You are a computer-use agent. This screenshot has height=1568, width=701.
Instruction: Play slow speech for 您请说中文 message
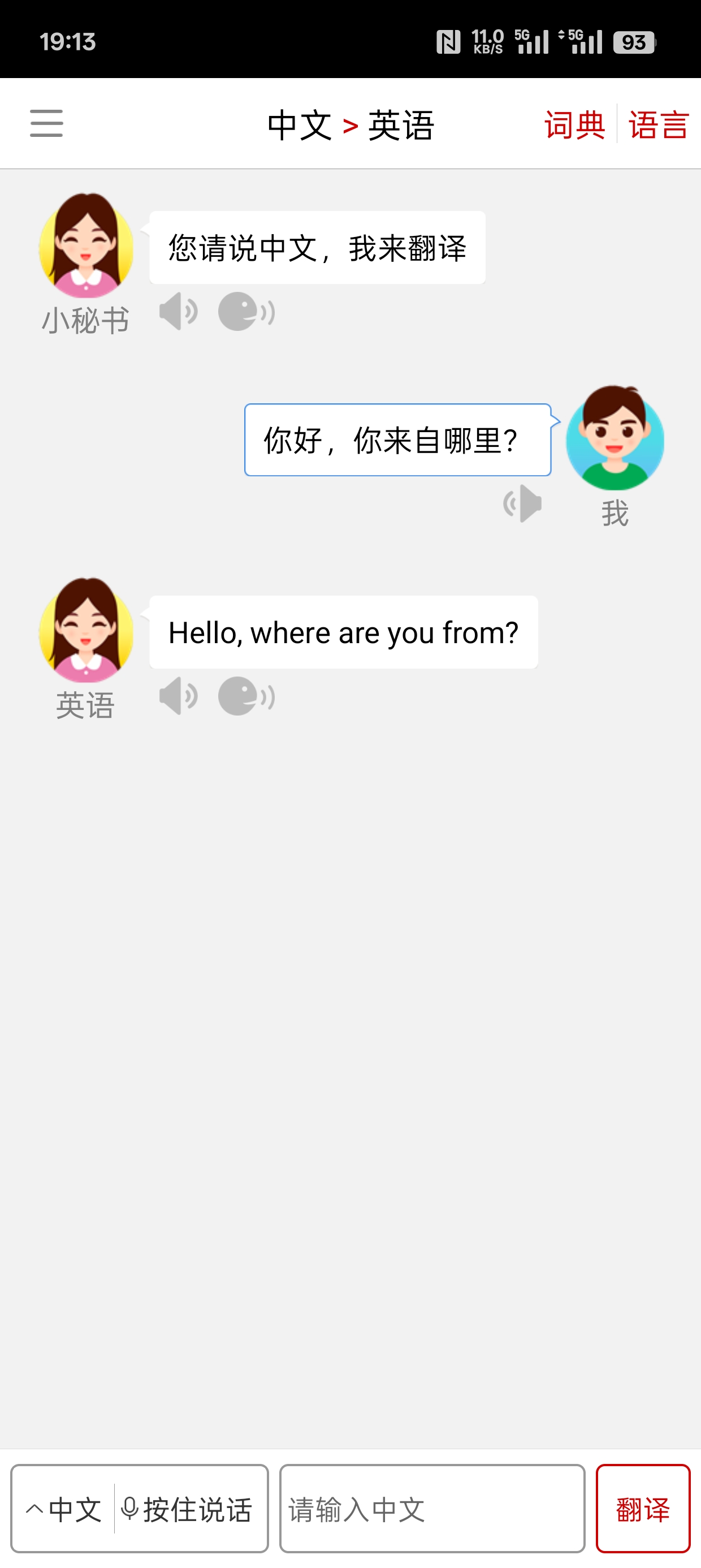click(246, 311)
